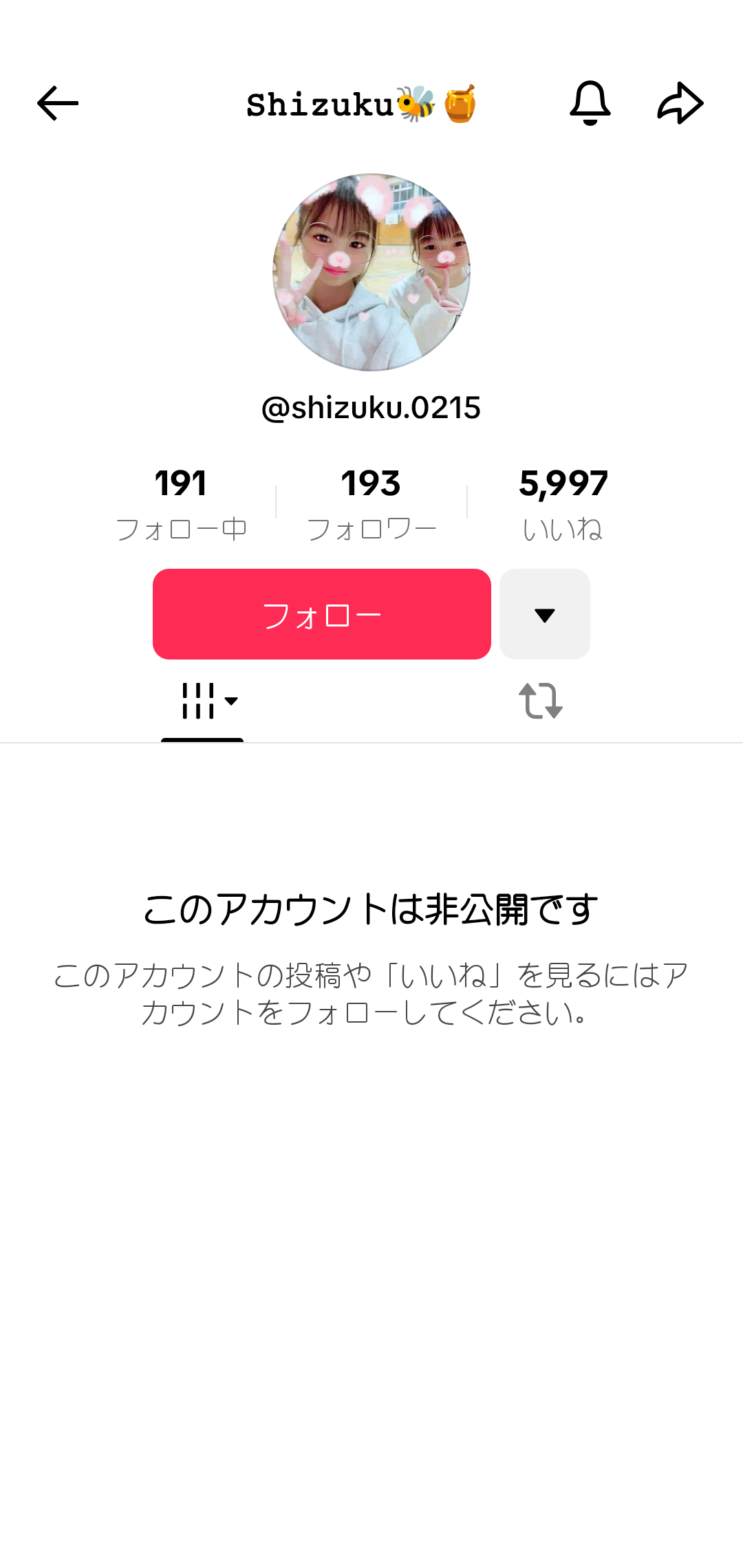The width and height of the screenshot is (743, 1568).
Task: Share this profile via the arrow icon
Action: click(x=680, y=103)
